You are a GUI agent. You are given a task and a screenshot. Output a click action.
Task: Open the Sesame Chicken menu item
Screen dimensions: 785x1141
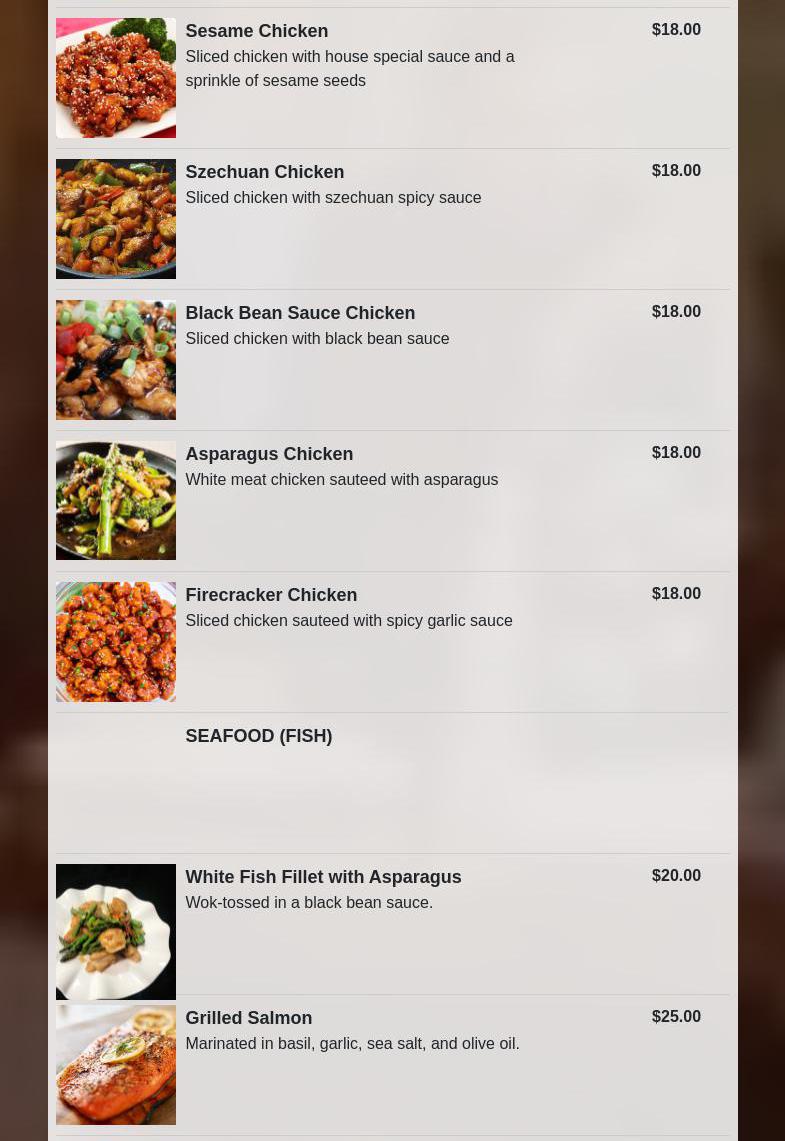click(257, 32)
